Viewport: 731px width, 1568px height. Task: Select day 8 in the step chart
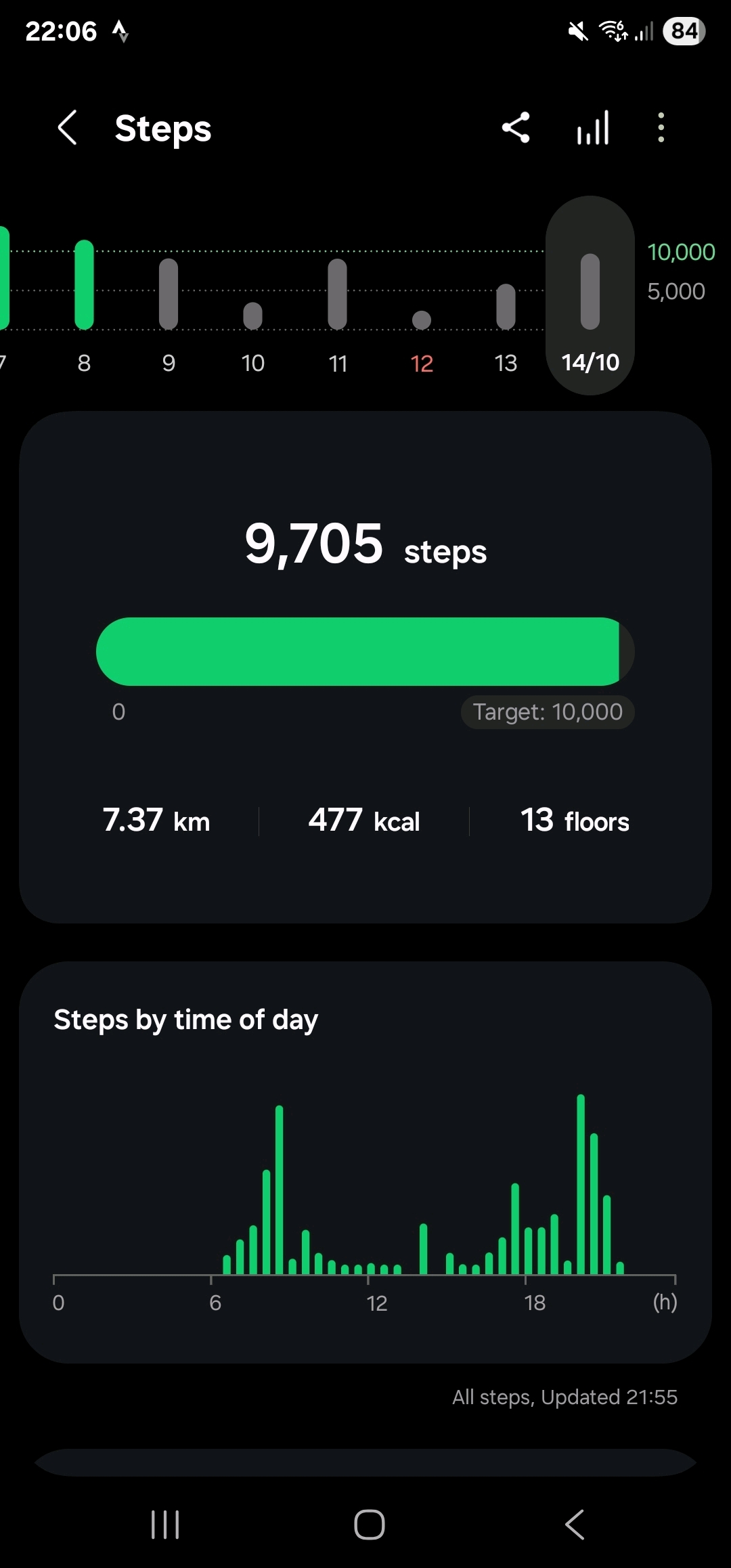tap(84, 305)
